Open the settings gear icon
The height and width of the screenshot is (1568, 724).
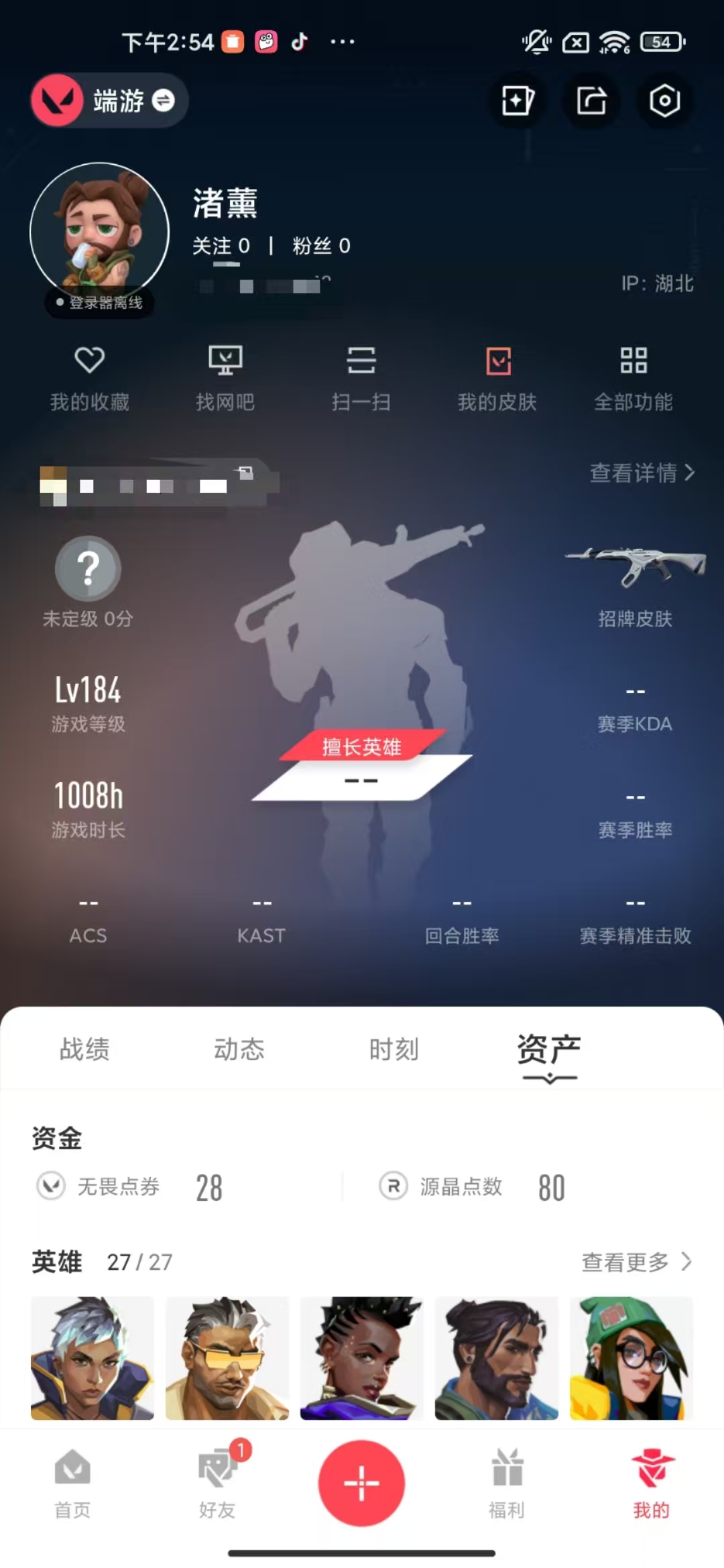[x=664, y=101]
